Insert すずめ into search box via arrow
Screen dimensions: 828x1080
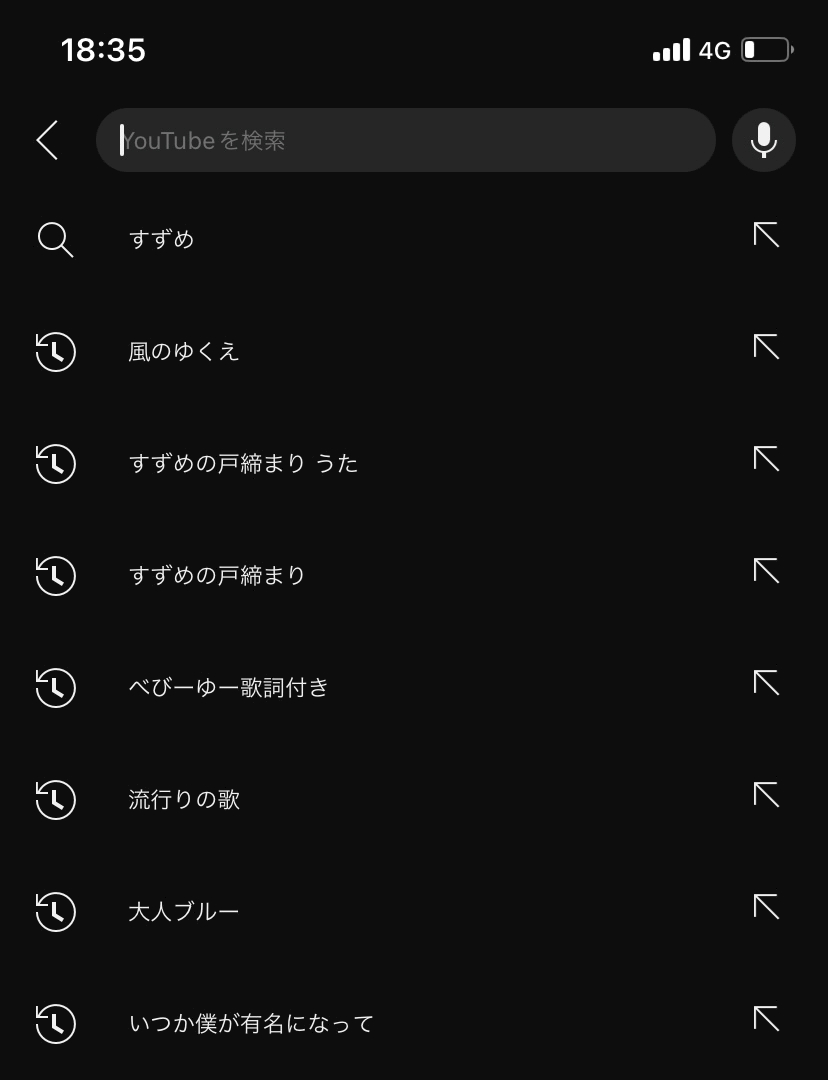point(766,235)
